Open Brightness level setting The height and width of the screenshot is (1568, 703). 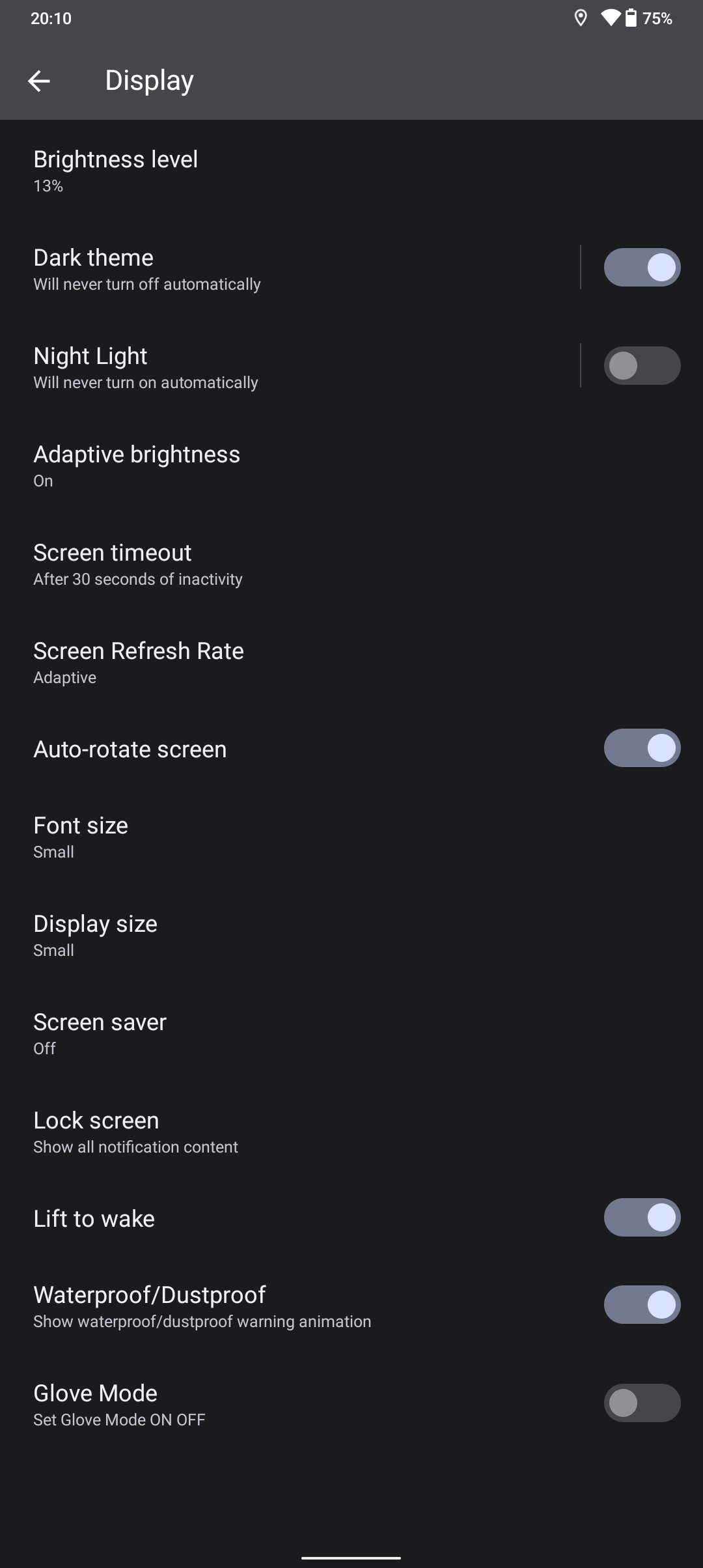(x=351, y=171)
